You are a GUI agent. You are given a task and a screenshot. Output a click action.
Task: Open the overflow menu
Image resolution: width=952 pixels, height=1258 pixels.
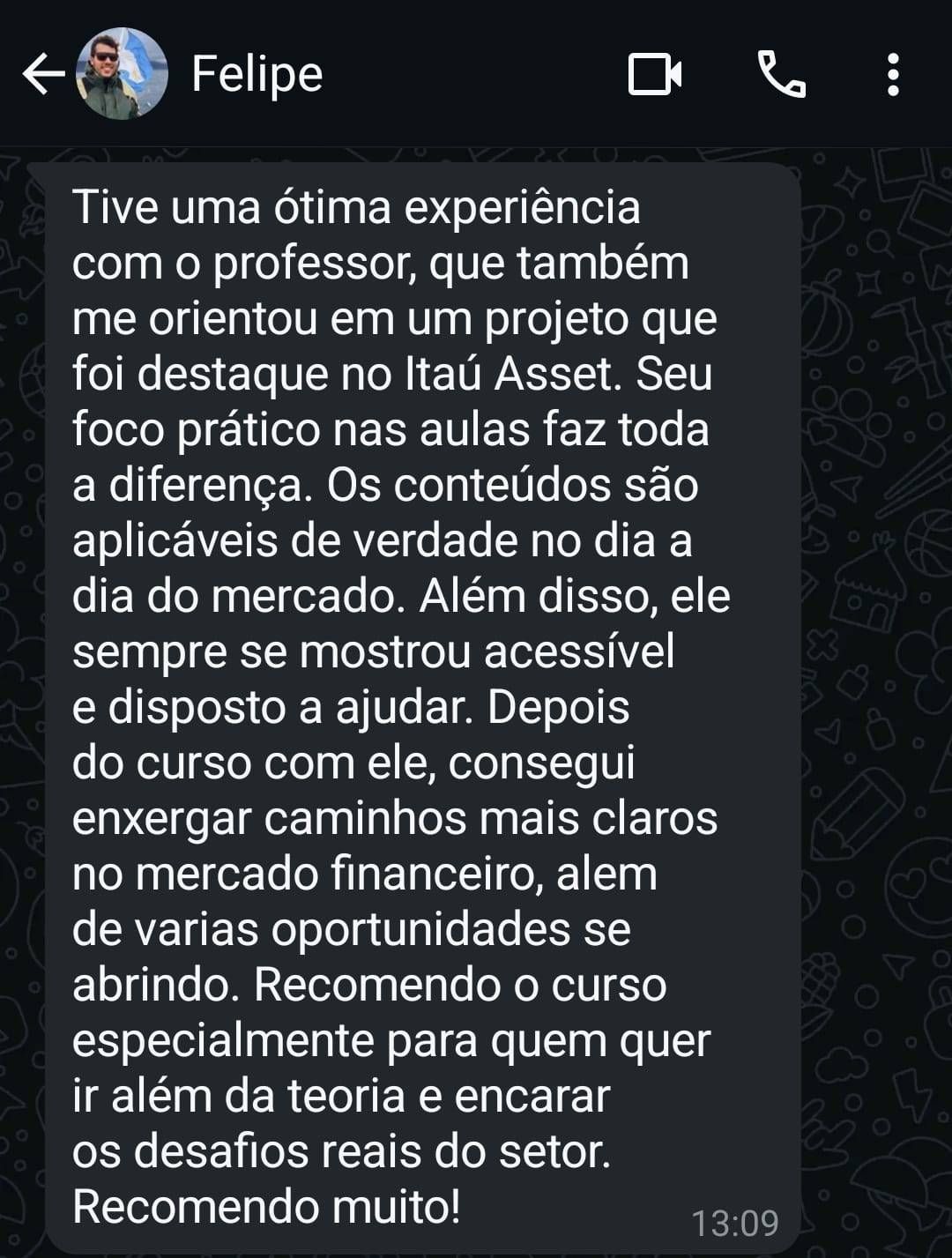(x=893, y=74)
